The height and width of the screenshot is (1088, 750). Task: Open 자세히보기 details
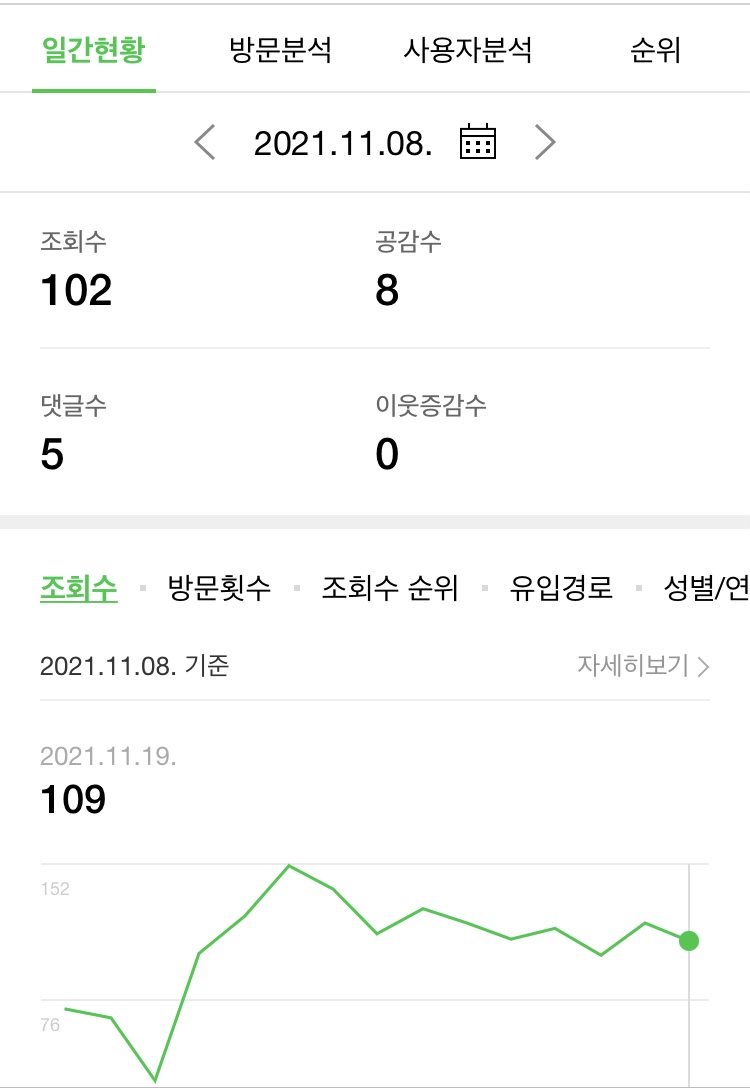pyautogui.click(x=642, y=666)
